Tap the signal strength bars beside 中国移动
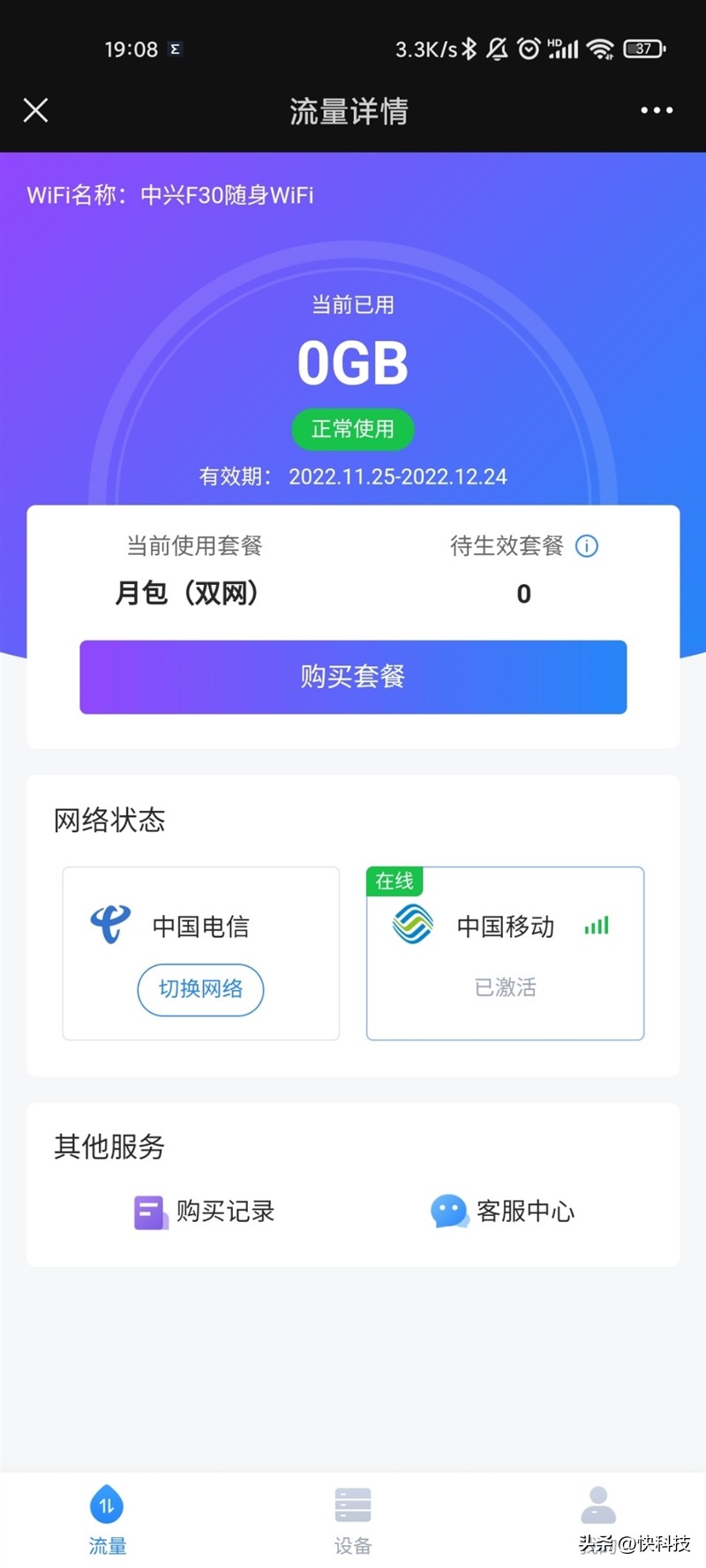Viewport: 706px width, 1568px height. click(597, 926)
